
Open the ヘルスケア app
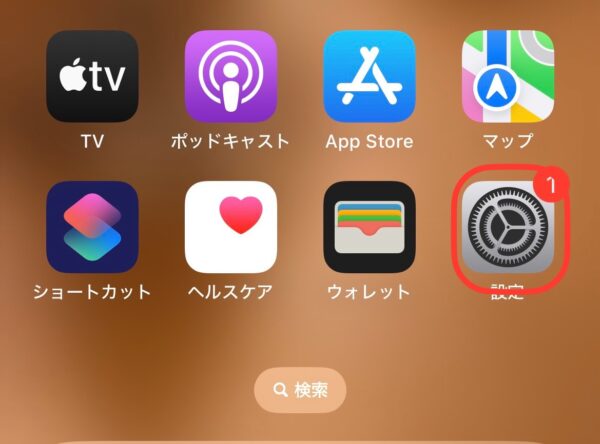coord(231,227)
